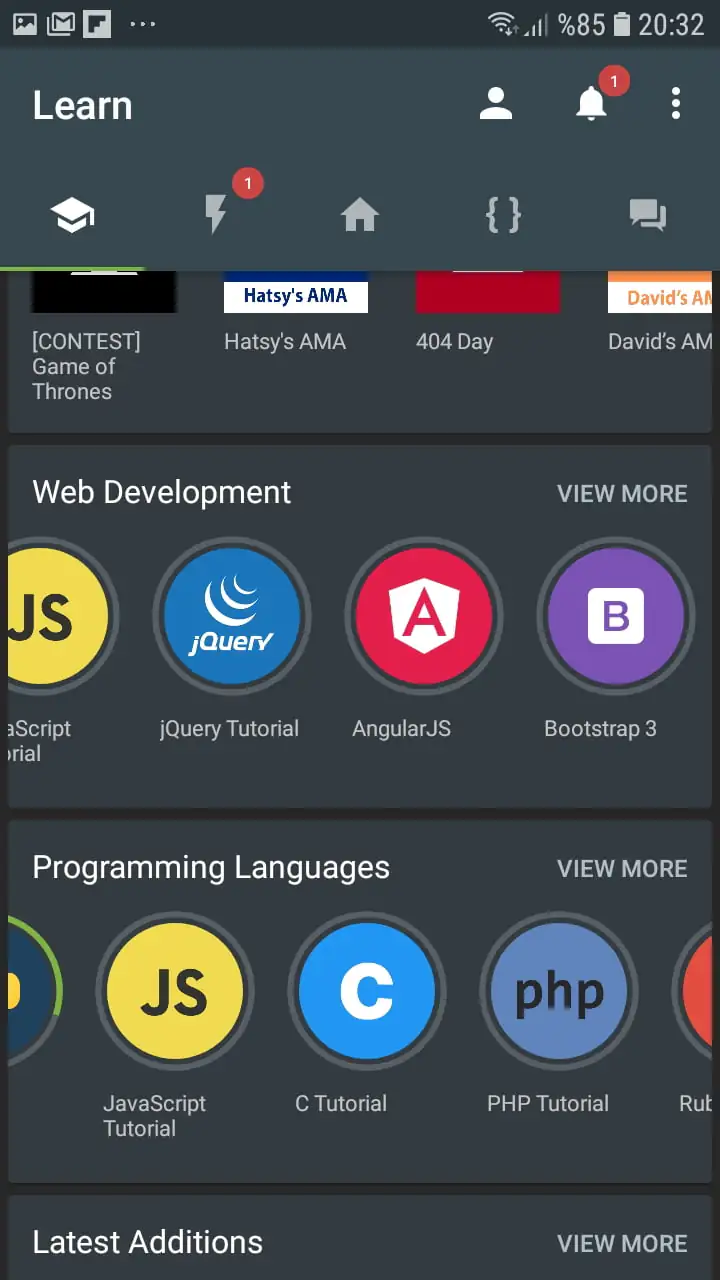Open the overflow menu

[676, 104]
